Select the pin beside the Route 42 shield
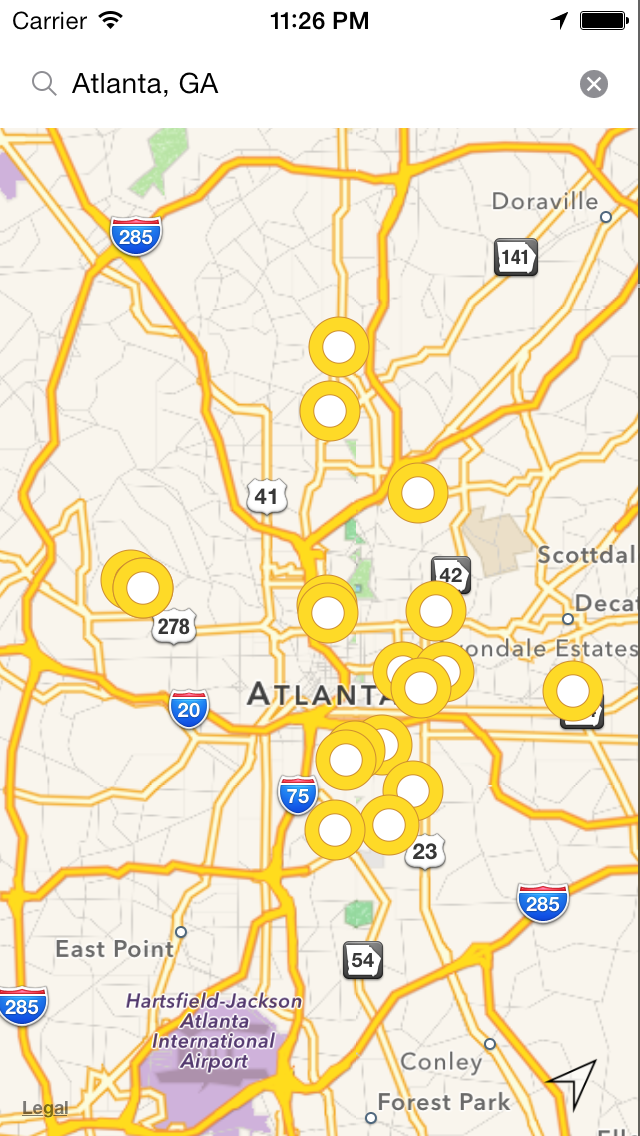 pyautogui.click(x=436, y=611)
